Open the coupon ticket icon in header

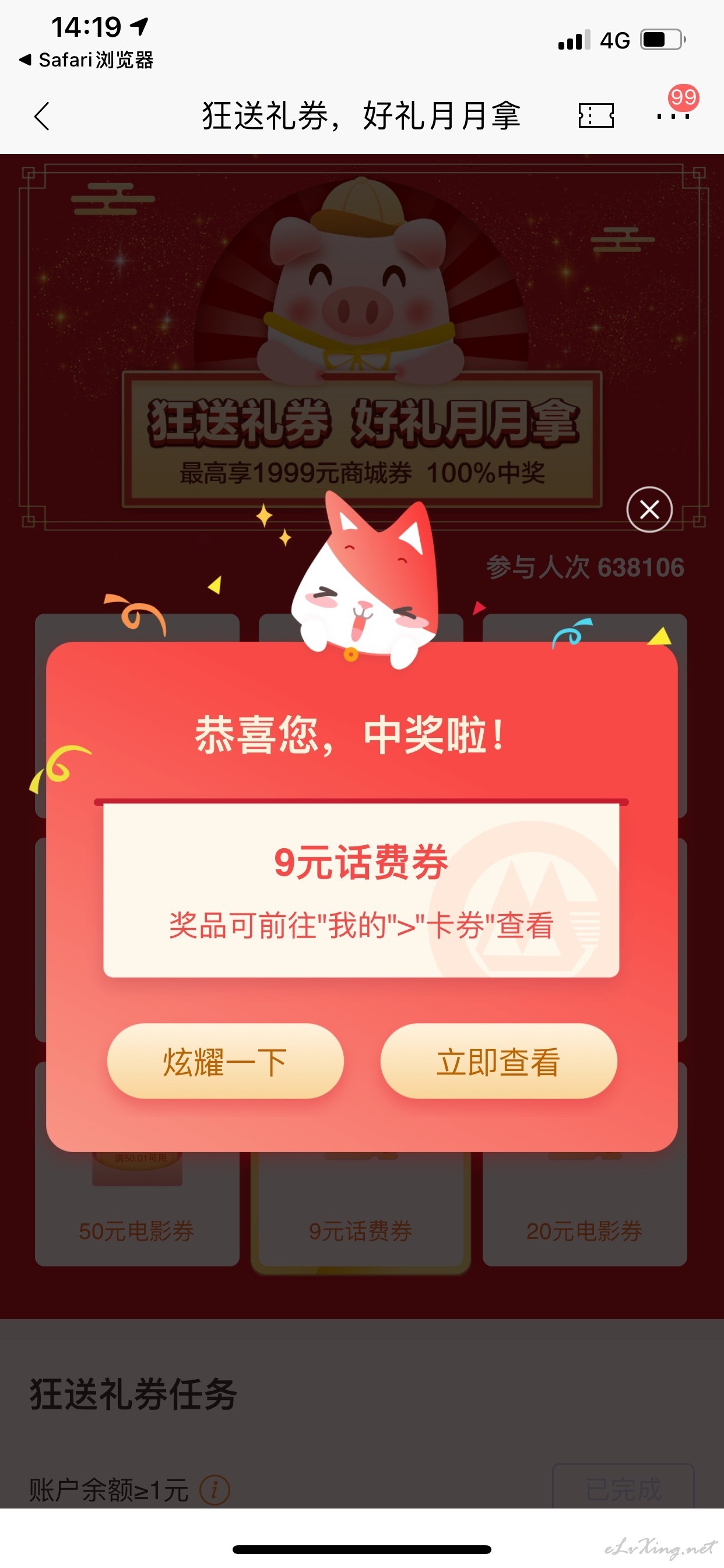point(596,115)
